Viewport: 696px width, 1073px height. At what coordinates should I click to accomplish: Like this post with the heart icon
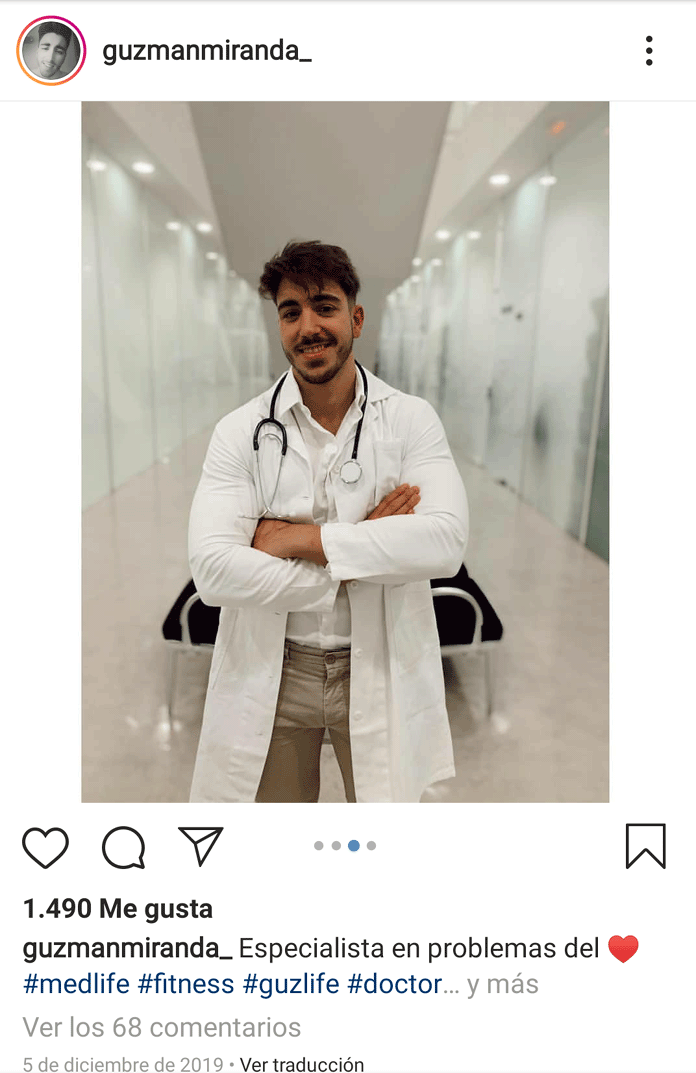pos(46,847)
